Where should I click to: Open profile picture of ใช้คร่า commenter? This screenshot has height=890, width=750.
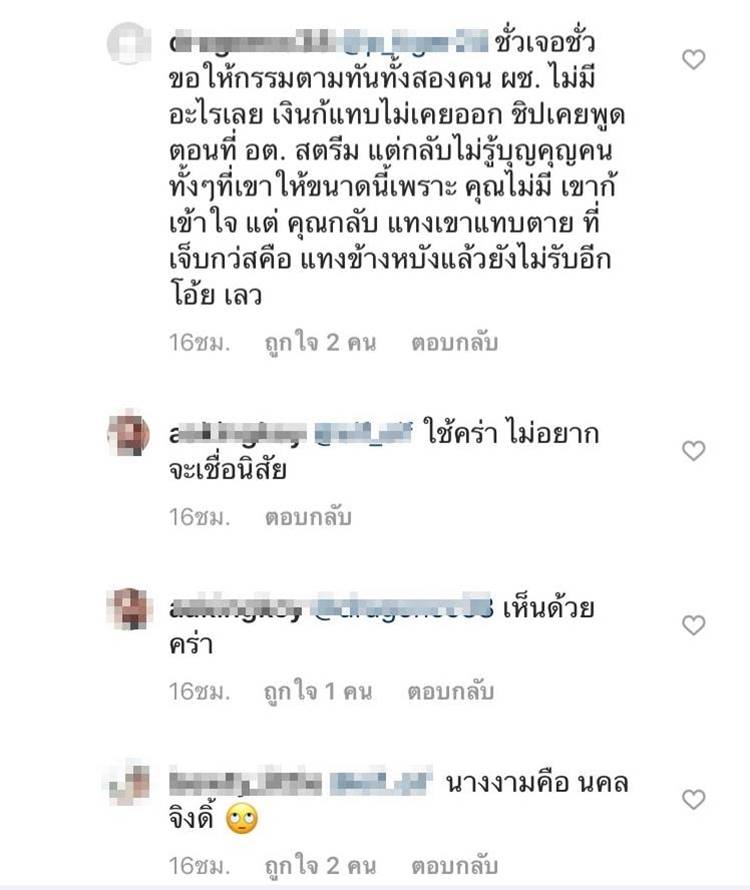128,433
